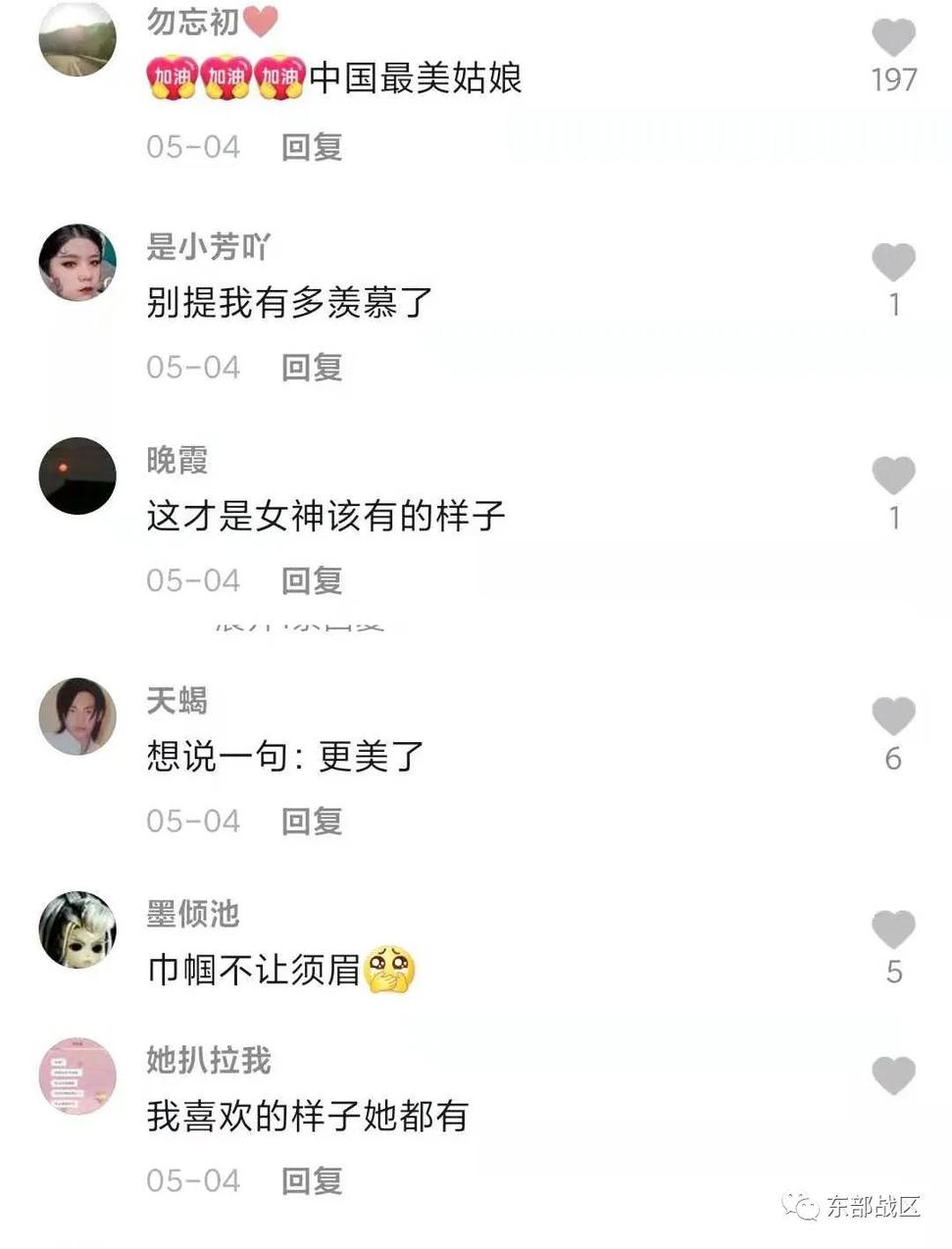Like 是小芳吖's comment 别提我有多羡慕了
Viewport: 952px width, 1249px height.
click(893, 262)
